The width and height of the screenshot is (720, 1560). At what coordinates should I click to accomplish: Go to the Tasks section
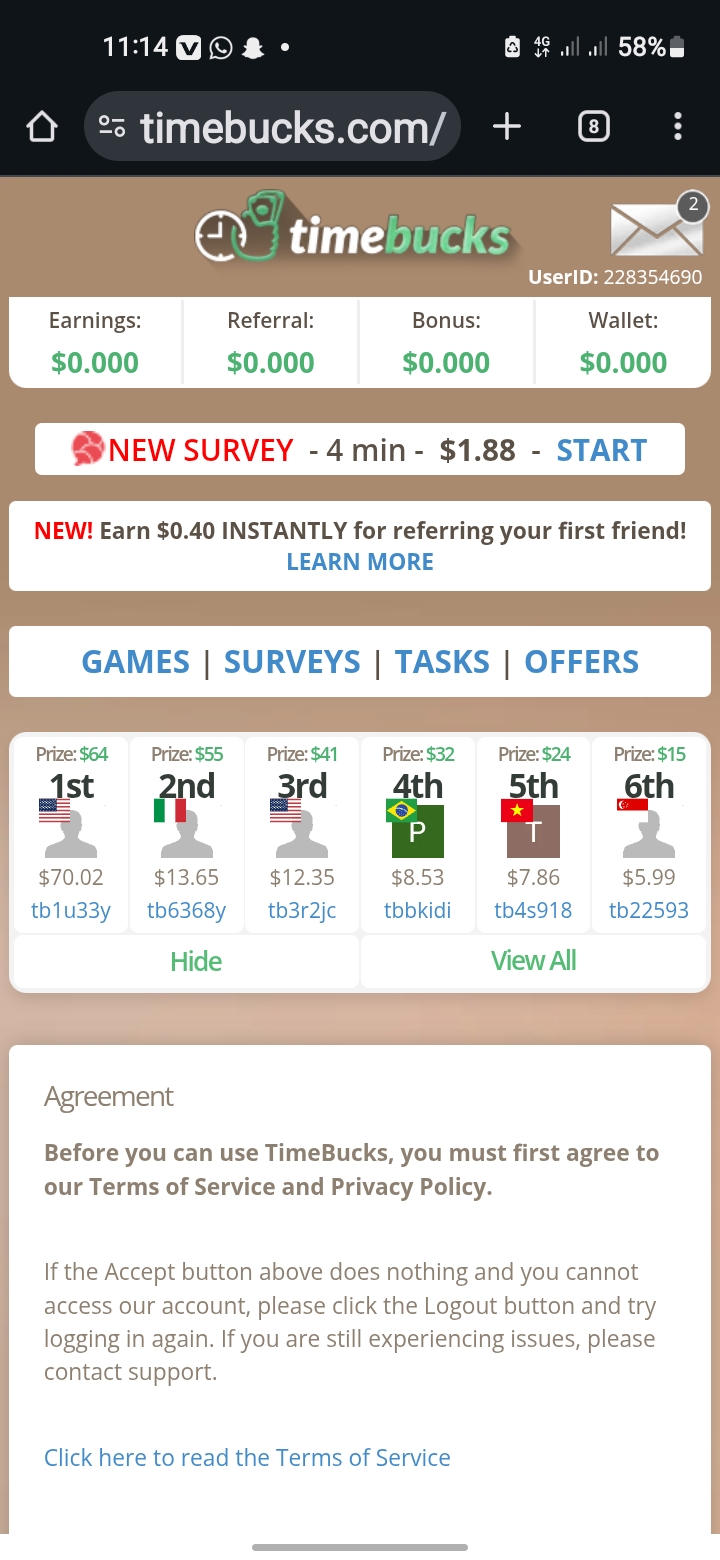click(x=442, y=662)
